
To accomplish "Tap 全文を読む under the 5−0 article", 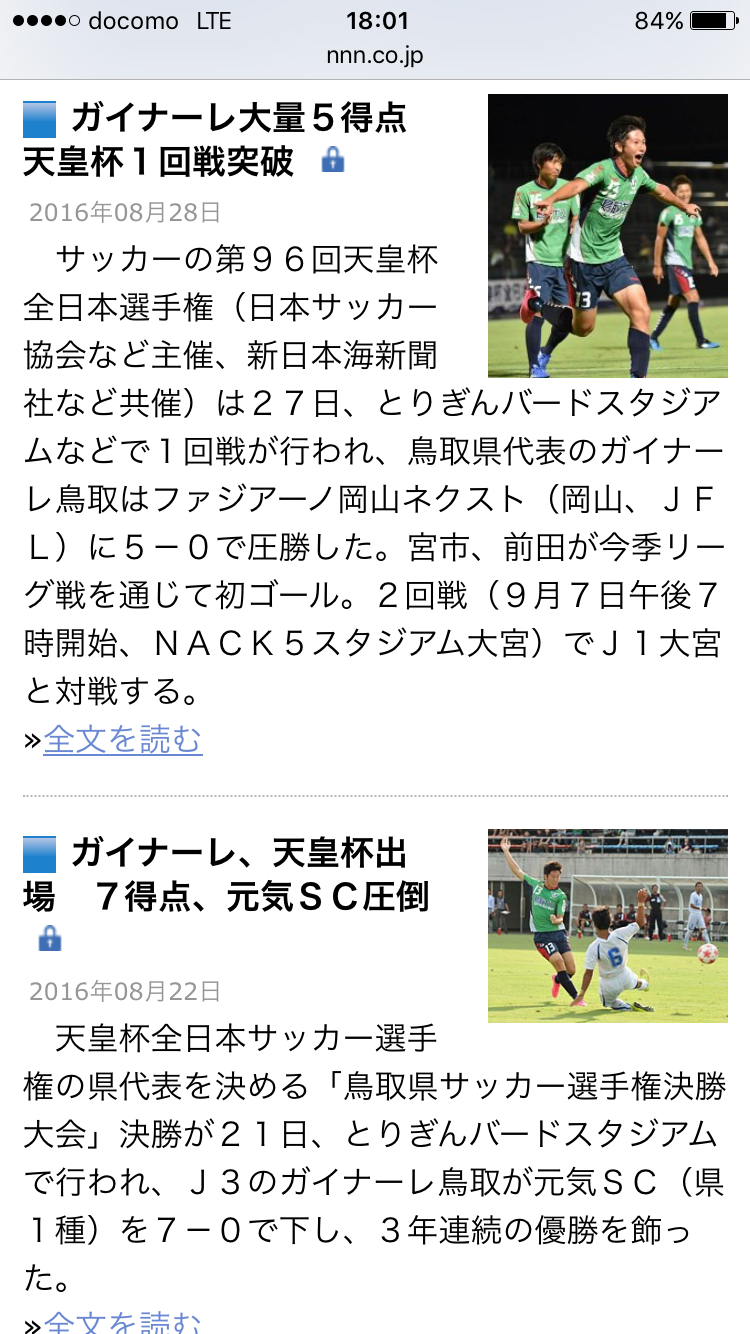I will [x=122, y=740].
